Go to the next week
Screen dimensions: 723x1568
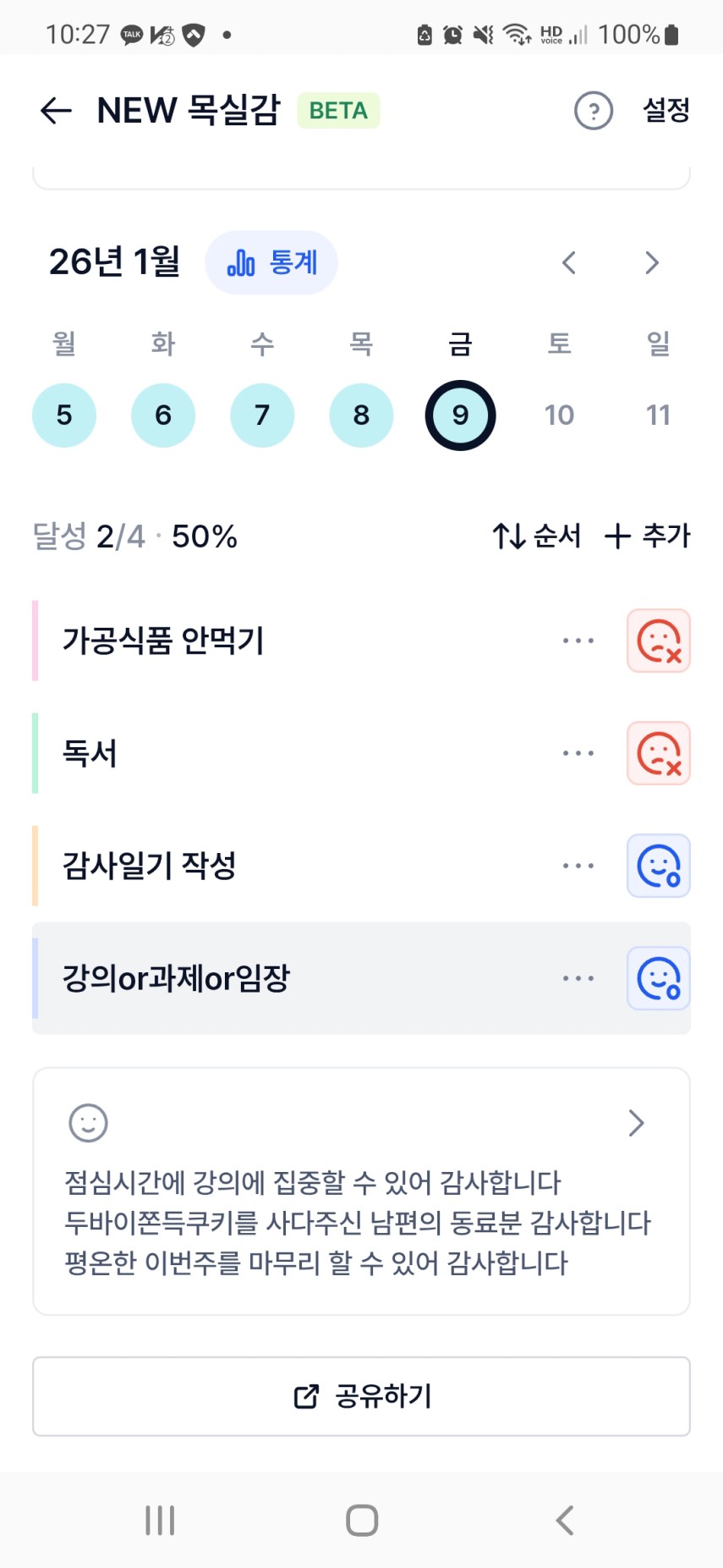[x=651, y=262]
